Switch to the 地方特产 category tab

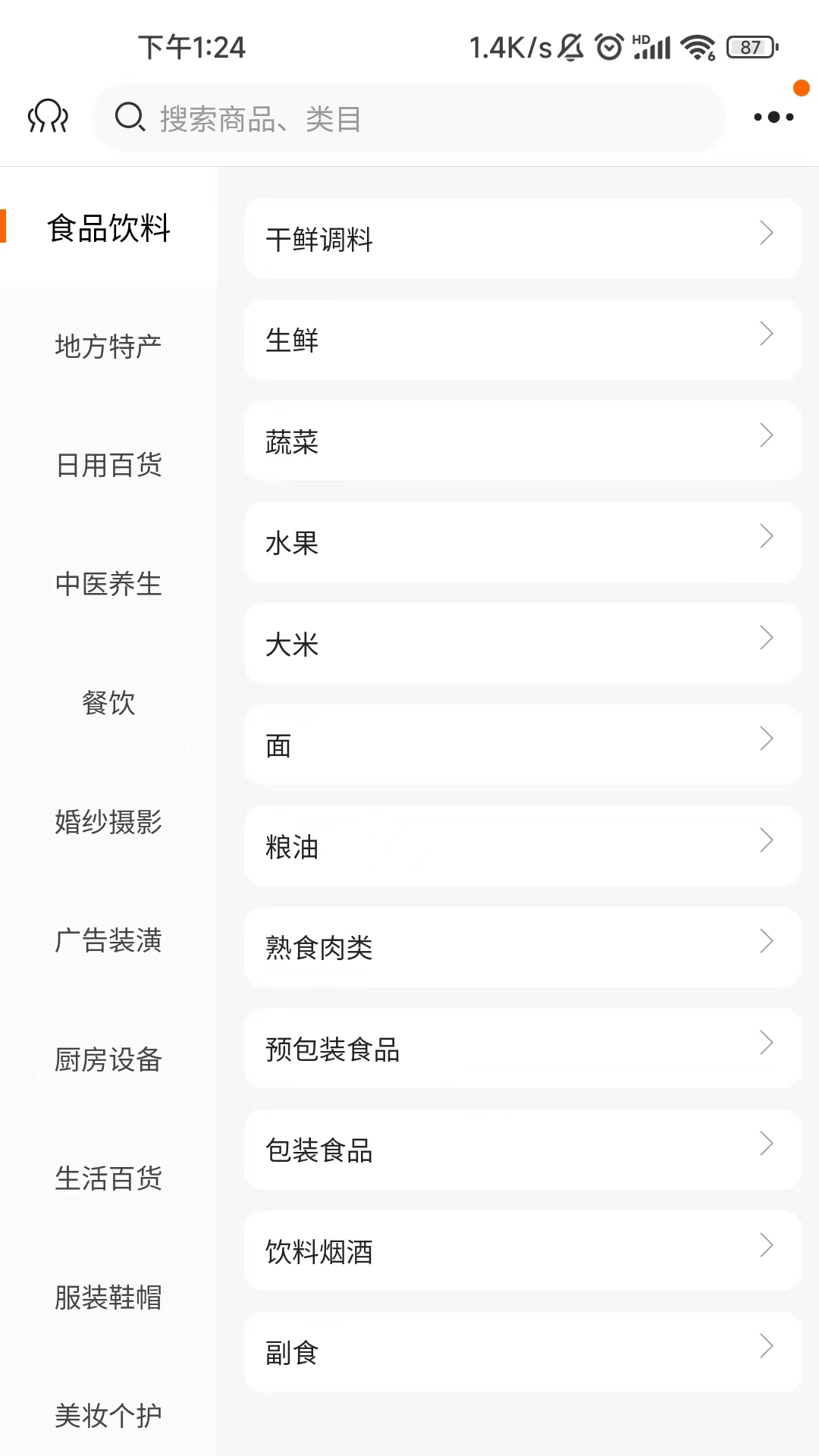pyautogui.click(x=108, y=347)
